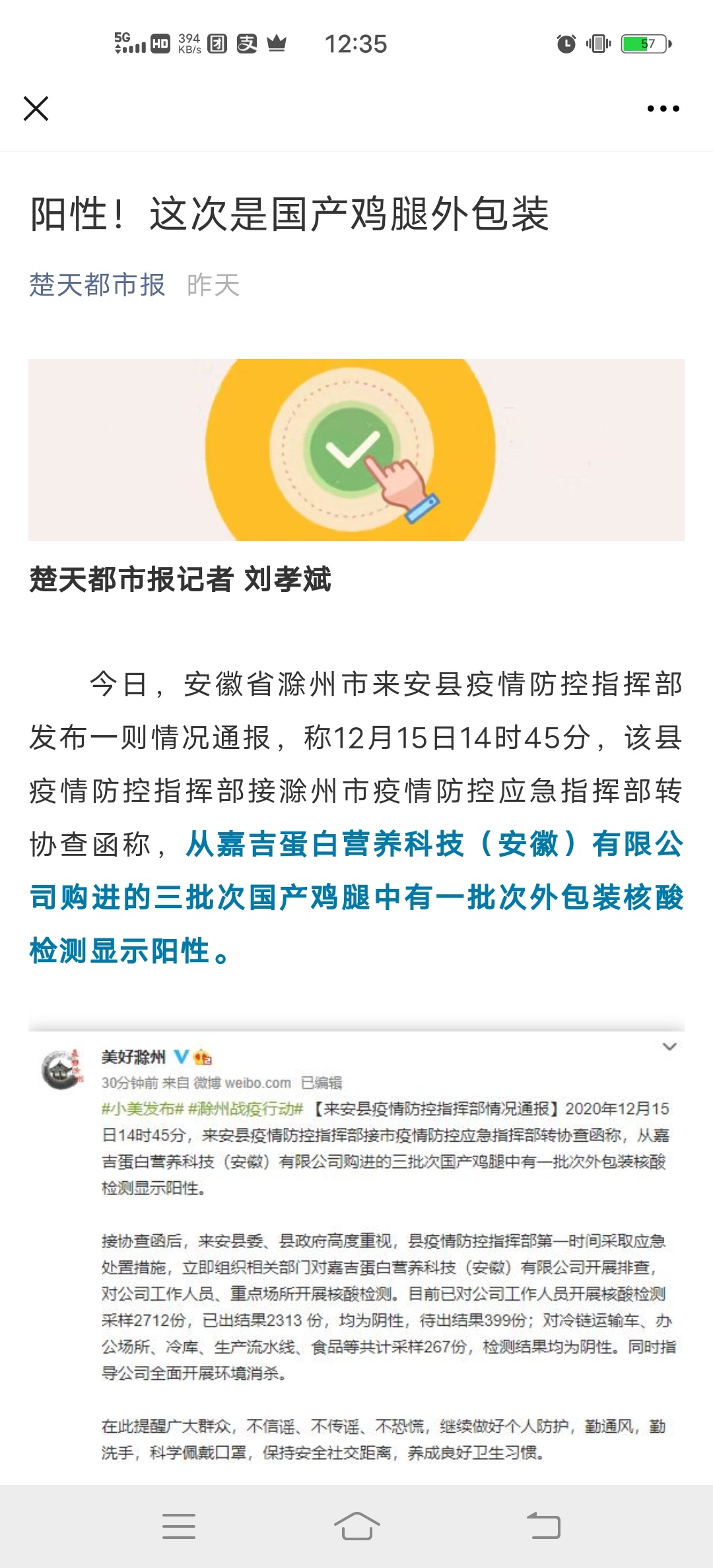Open the three-dot overflow menu
Image resolution: width=713 pixels, height=1568 pixels.
pyautogui.click(x=663, y=109)
